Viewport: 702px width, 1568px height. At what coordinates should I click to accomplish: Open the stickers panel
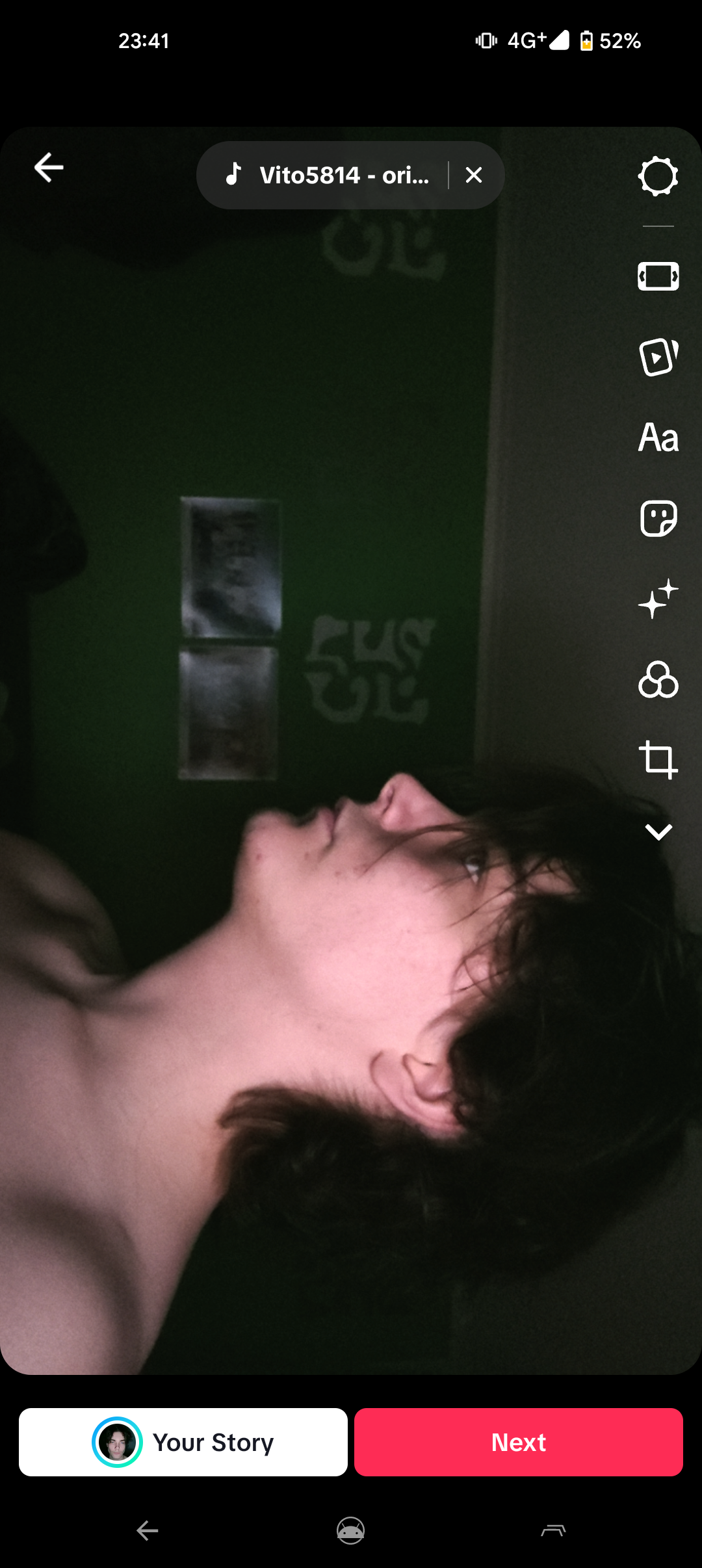(658, 518)
